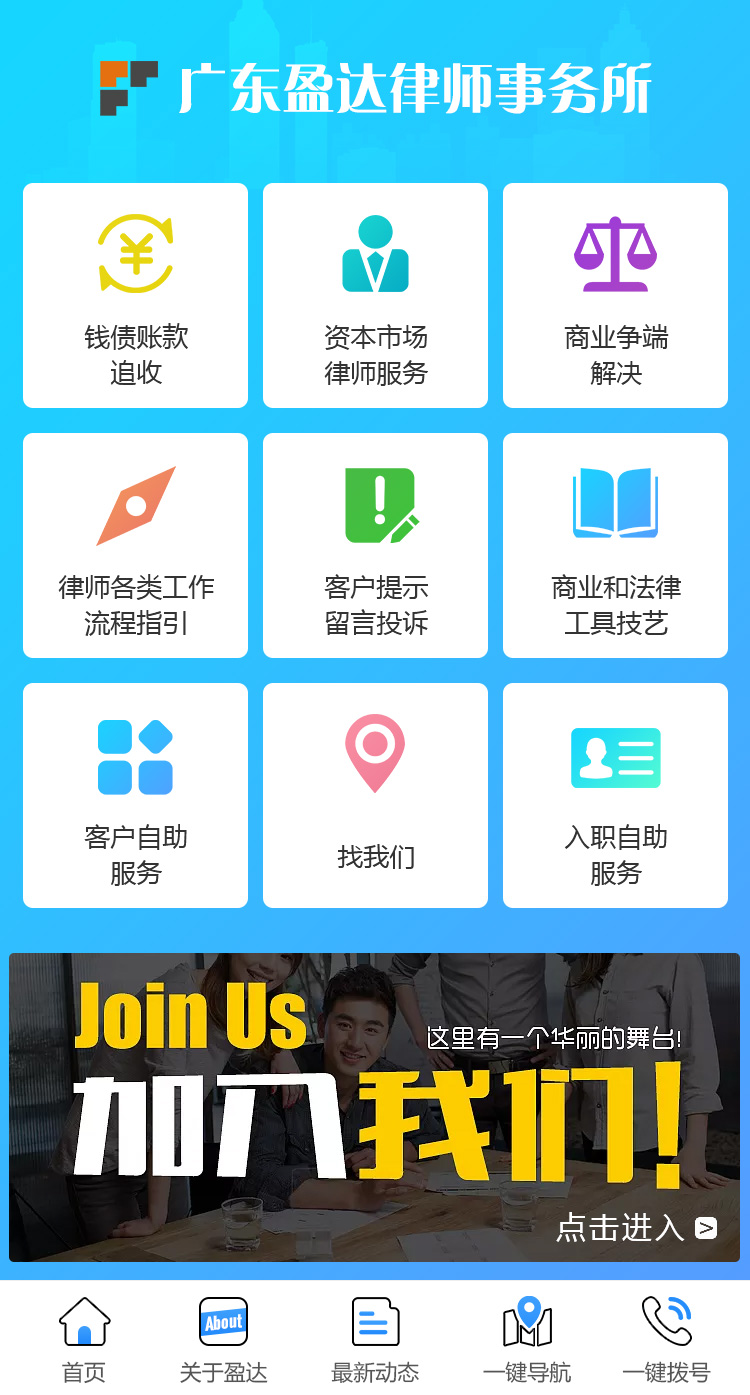Open 客户自助服务 tile
This screenshot has height=1395, width=750.
[135, 796]
